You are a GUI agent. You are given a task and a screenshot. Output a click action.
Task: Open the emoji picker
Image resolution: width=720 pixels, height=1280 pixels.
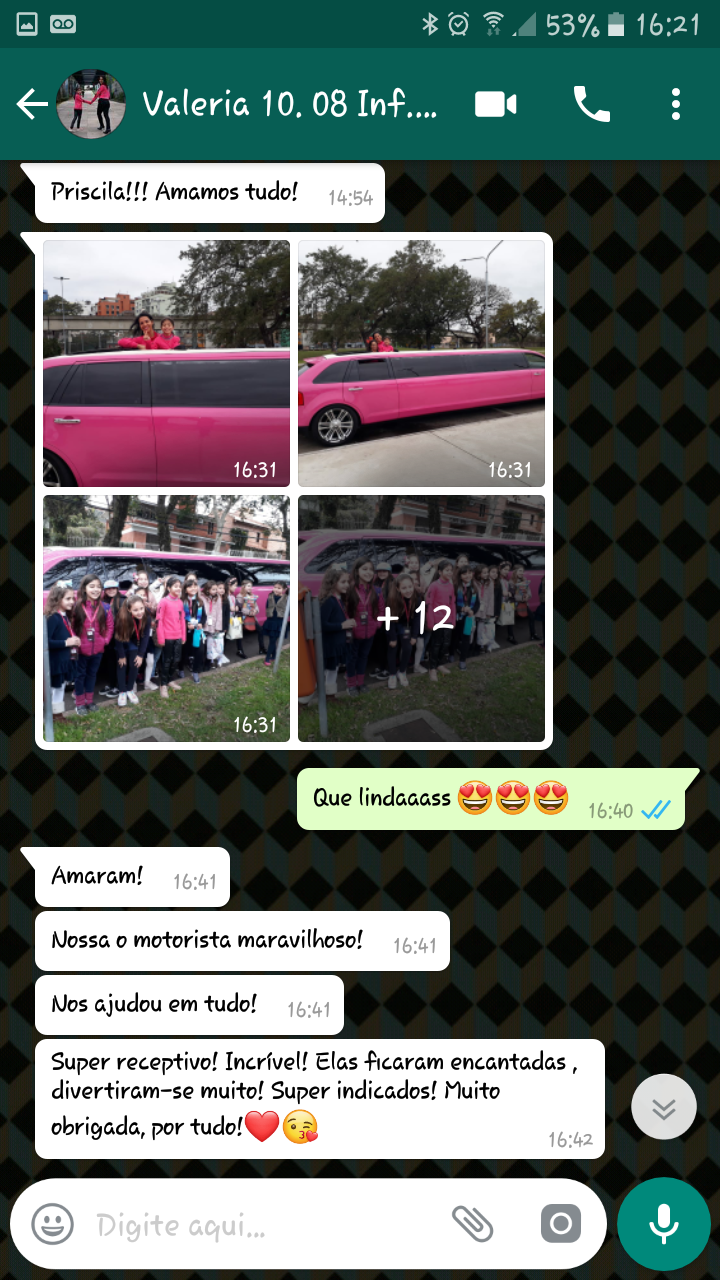(52, 1224)
